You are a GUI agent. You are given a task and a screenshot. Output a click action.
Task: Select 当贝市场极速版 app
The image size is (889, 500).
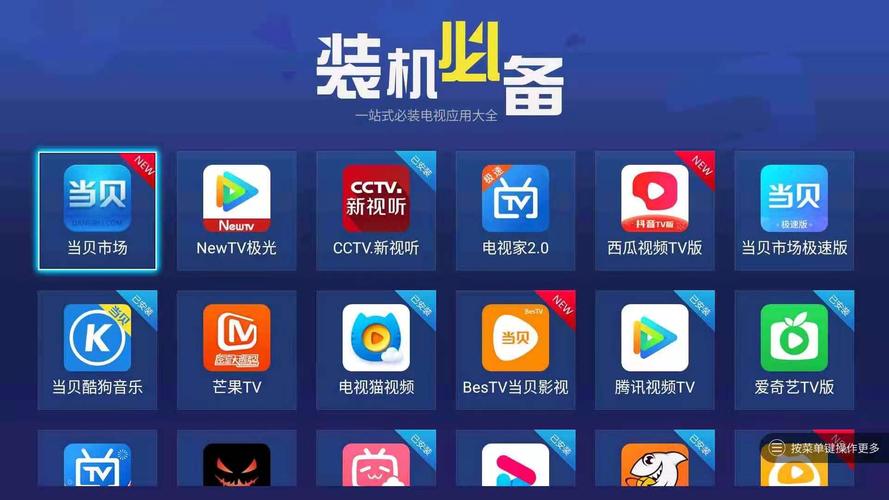click(794, 210)
